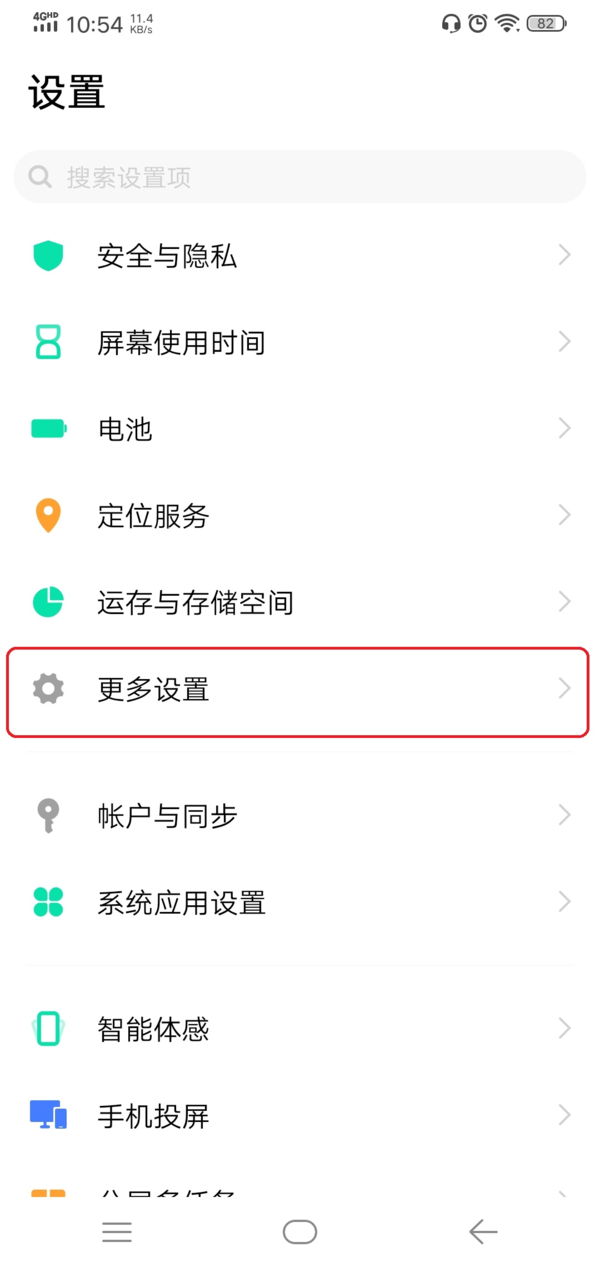Tap the system back arrow
600x1267 pixels.
click(483, 1231)
